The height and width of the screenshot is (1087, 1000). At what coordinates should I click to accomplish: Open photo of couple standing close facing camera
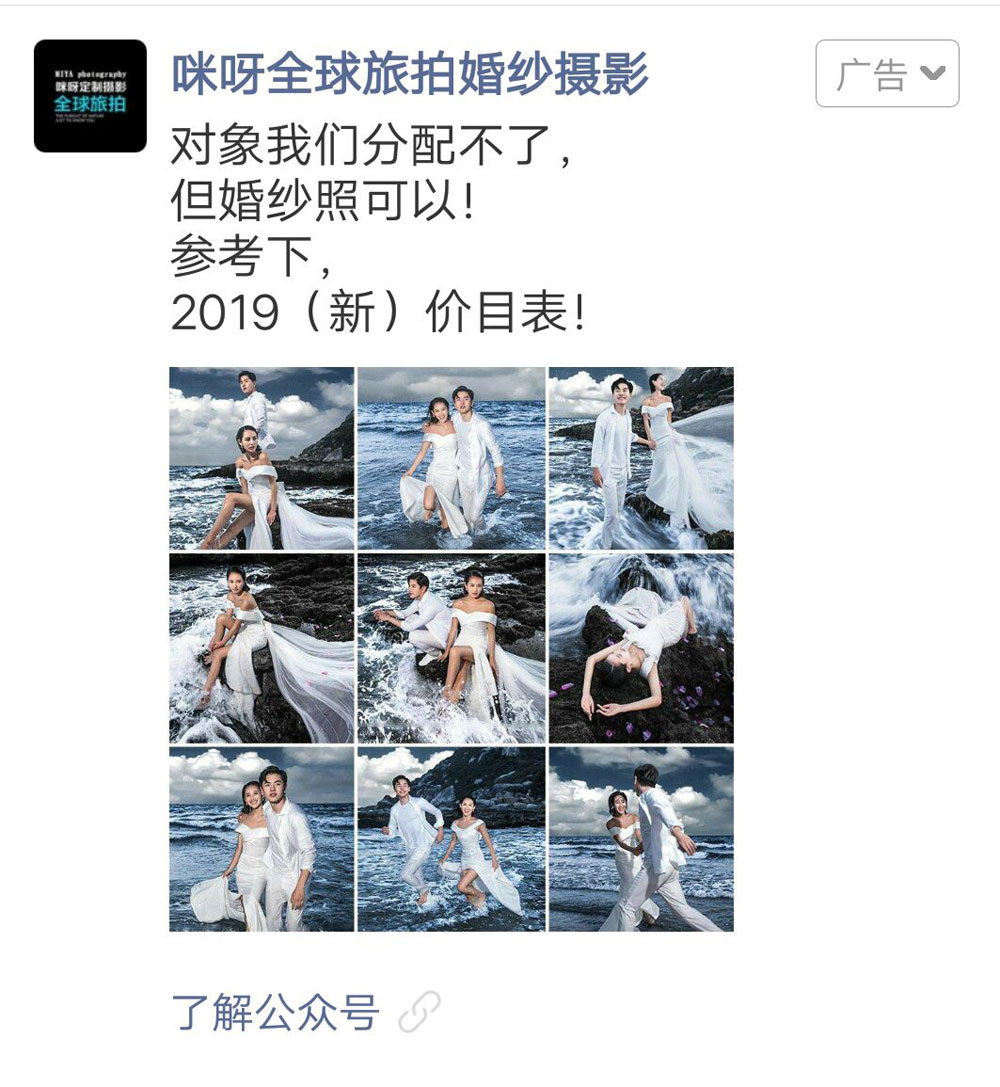[x=261, y=838]
